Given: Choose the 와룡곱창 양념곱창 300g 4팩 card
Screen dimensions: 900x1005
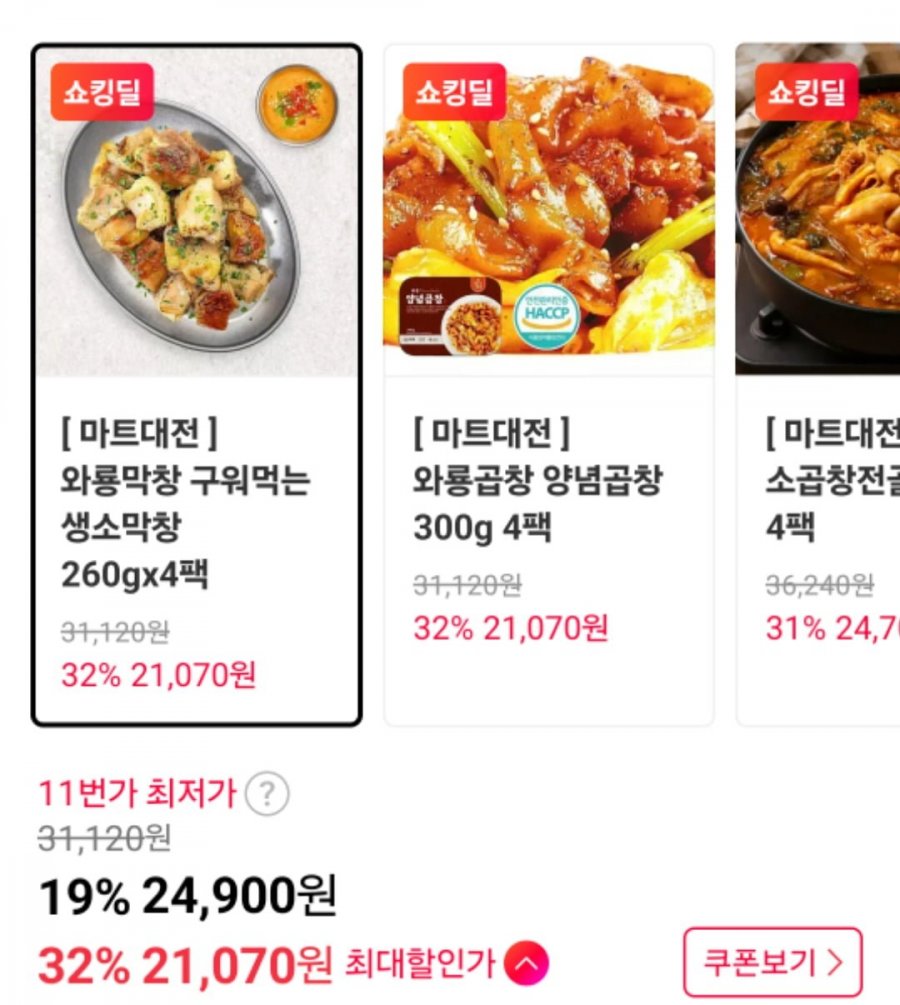Looking at the screenshot, I should [548, 385].
